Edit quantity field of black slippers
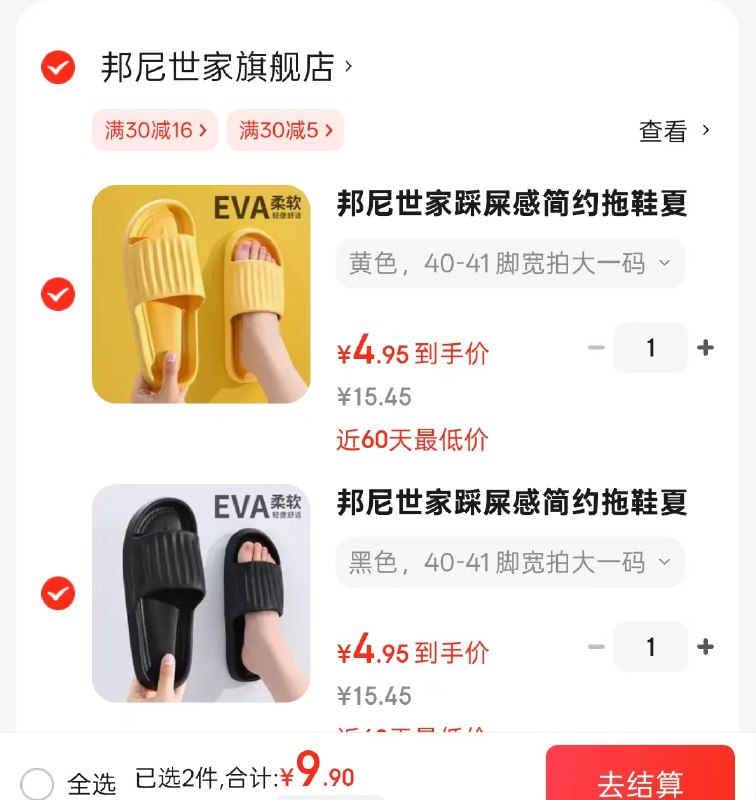 [650, 646]
